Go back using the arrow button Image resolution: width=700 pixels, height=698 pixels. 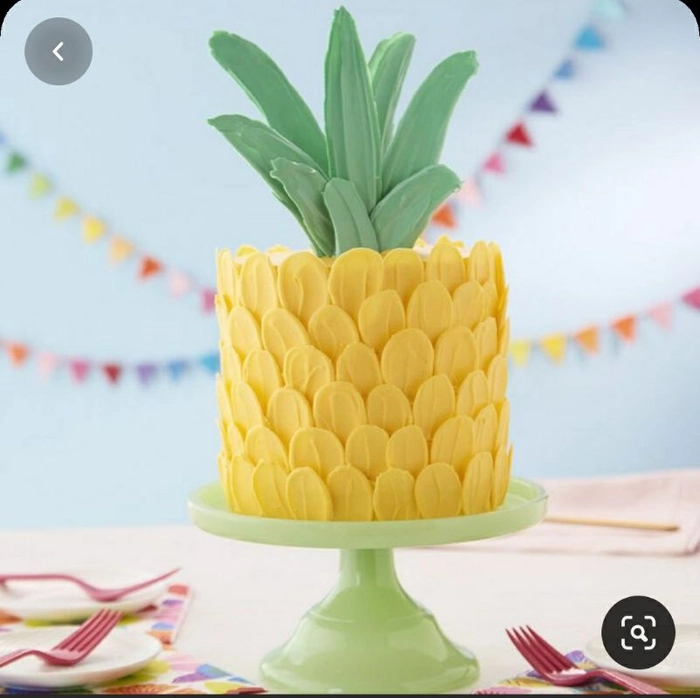click(58, 51)
